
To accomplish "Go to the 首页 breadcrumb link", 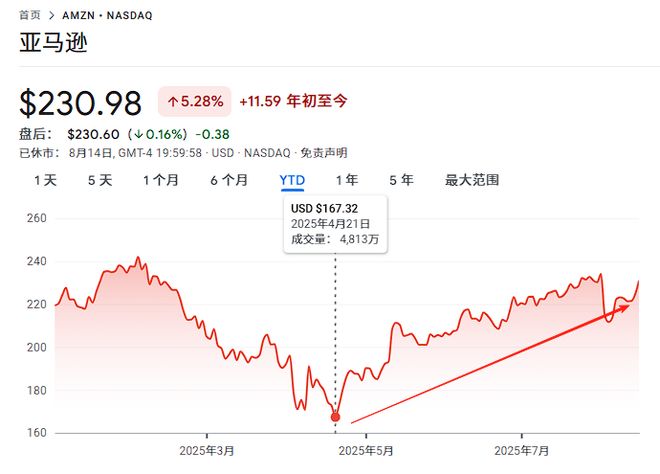I will (x=32, y=17).
